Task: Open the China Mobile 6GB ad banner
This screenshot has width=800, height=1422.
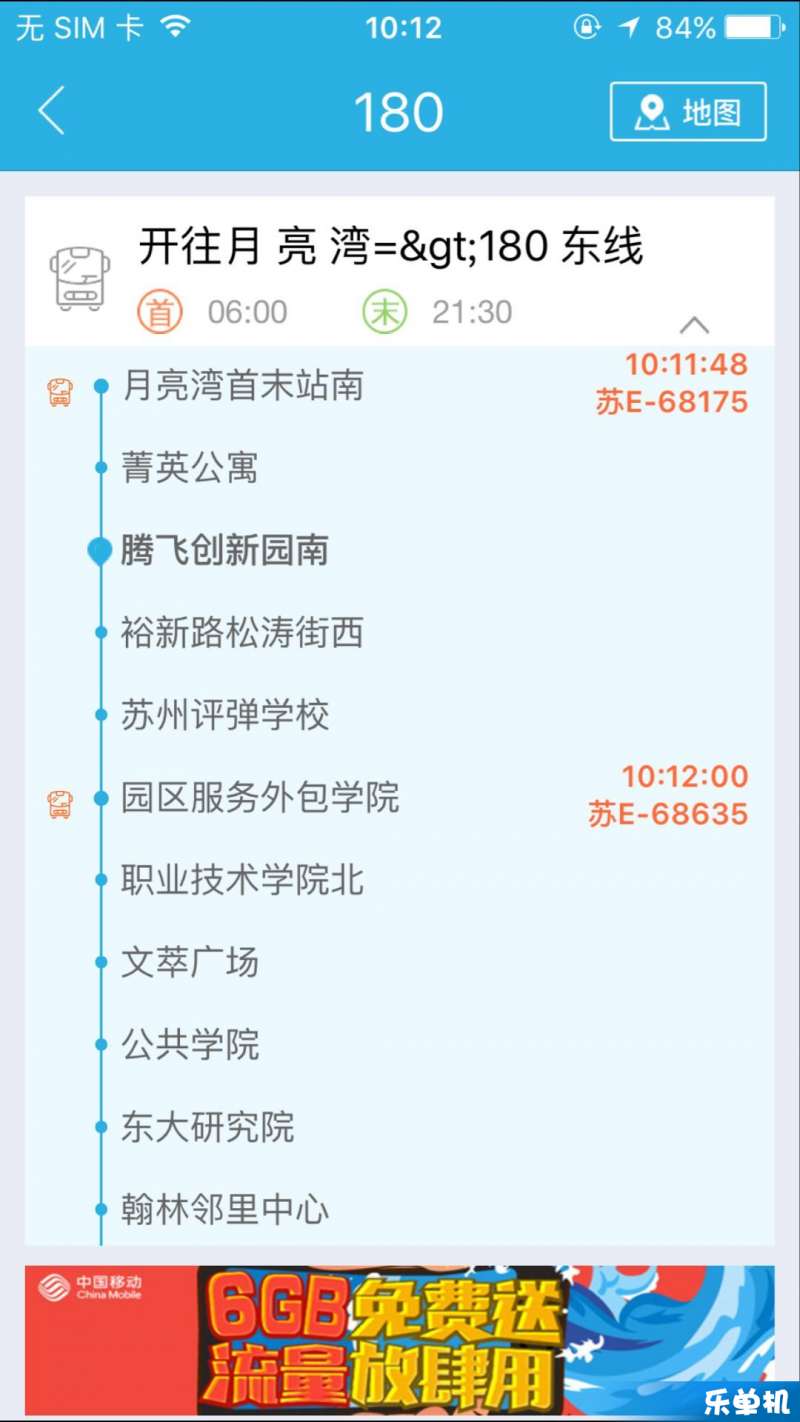Action: [x=400, y=1340]
